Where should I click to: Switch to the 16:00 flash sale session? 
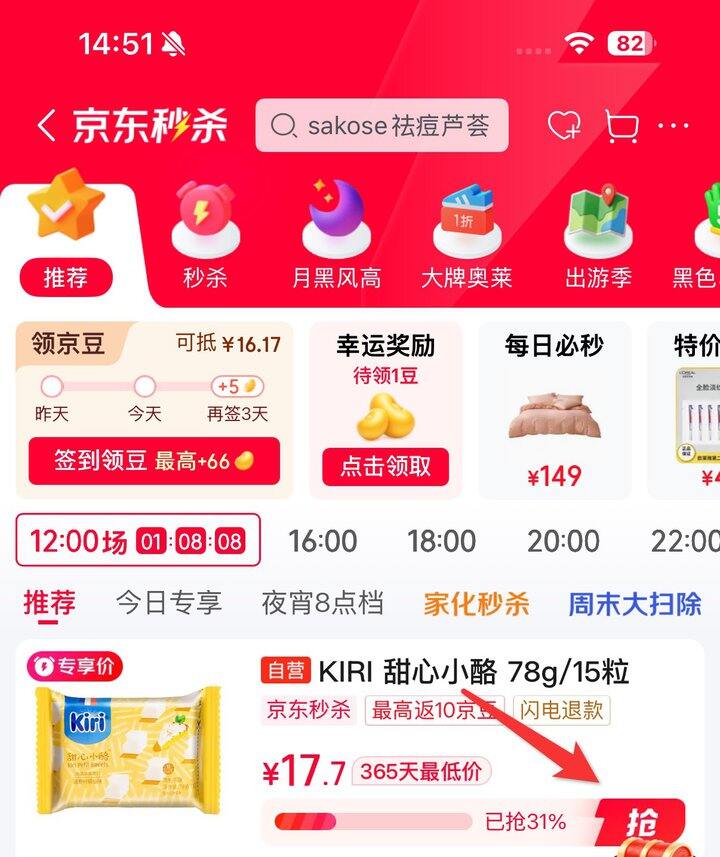pyautogui.click(x=322, y=541)
